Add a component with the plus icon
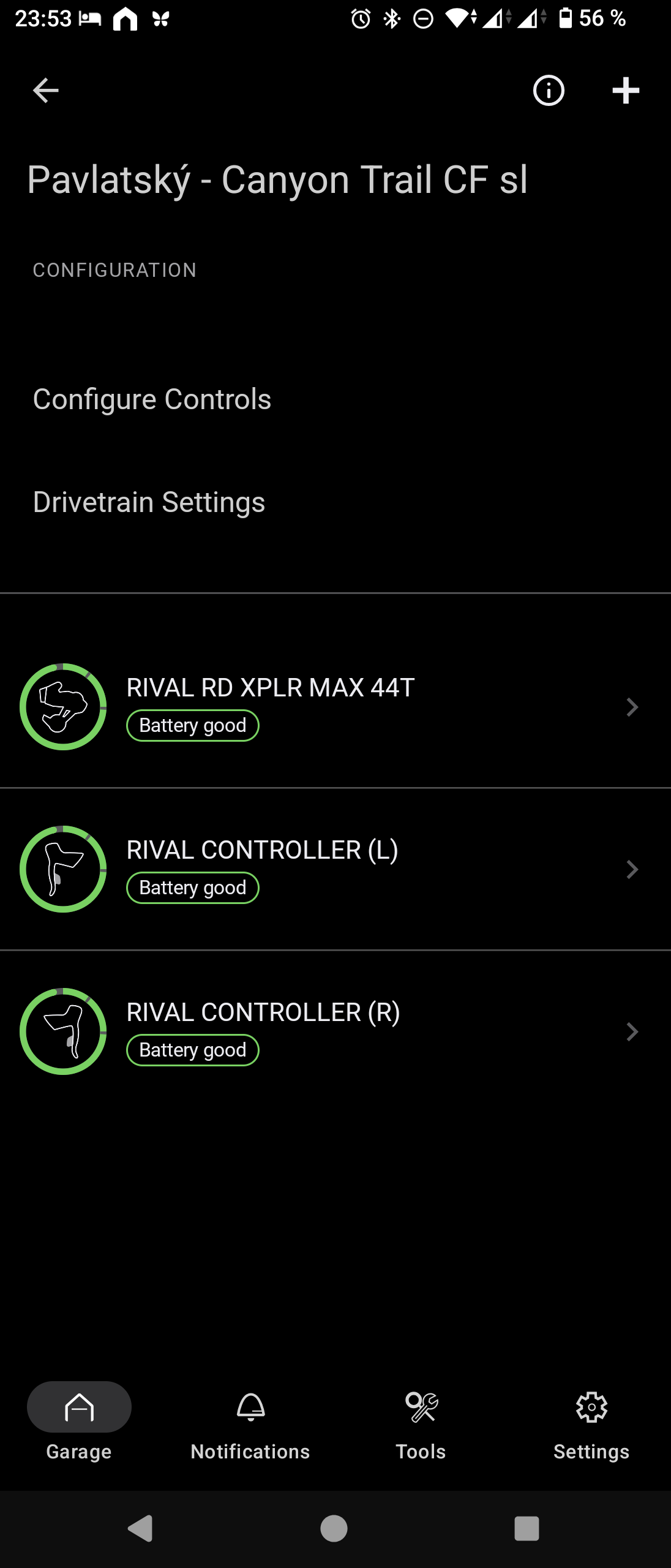Image resolution: width=671 pixels, height=1568 pixels. coord(625,91)
